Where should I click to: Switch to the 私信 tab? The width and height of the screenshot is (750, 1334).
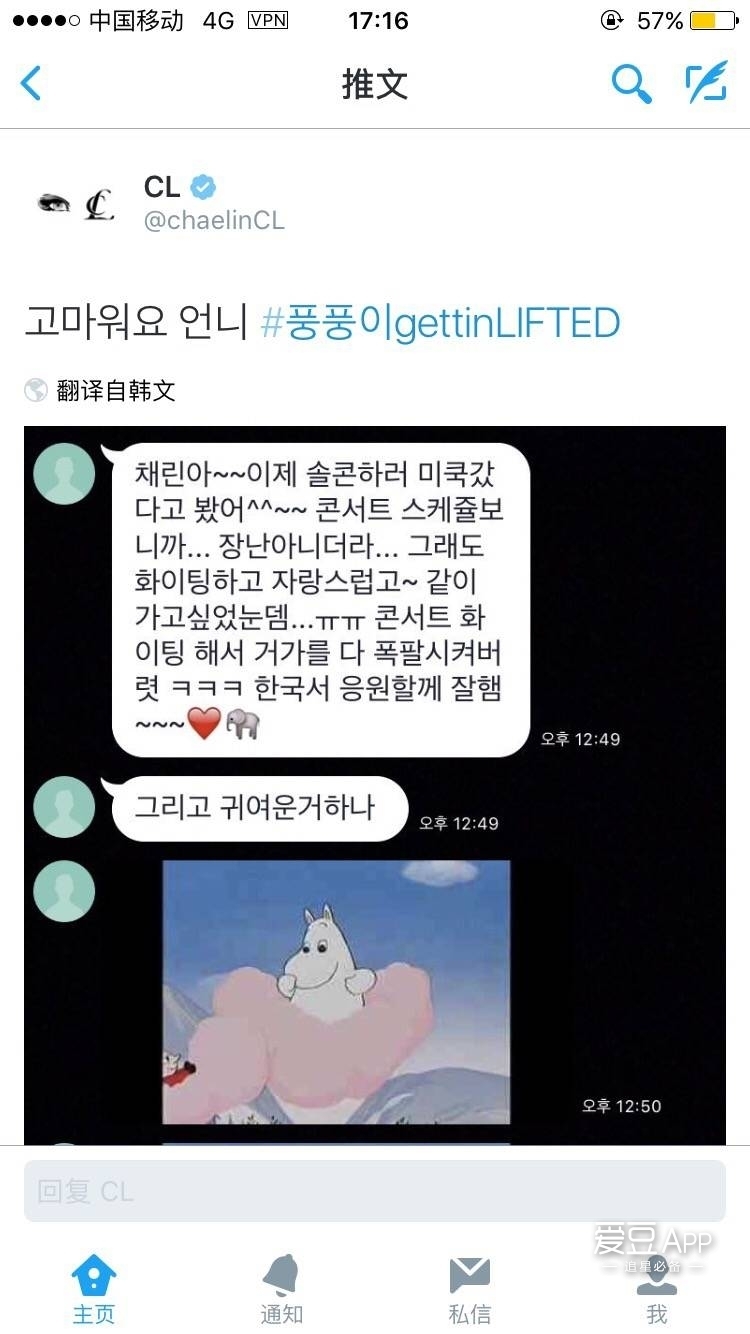point(469,1289)
